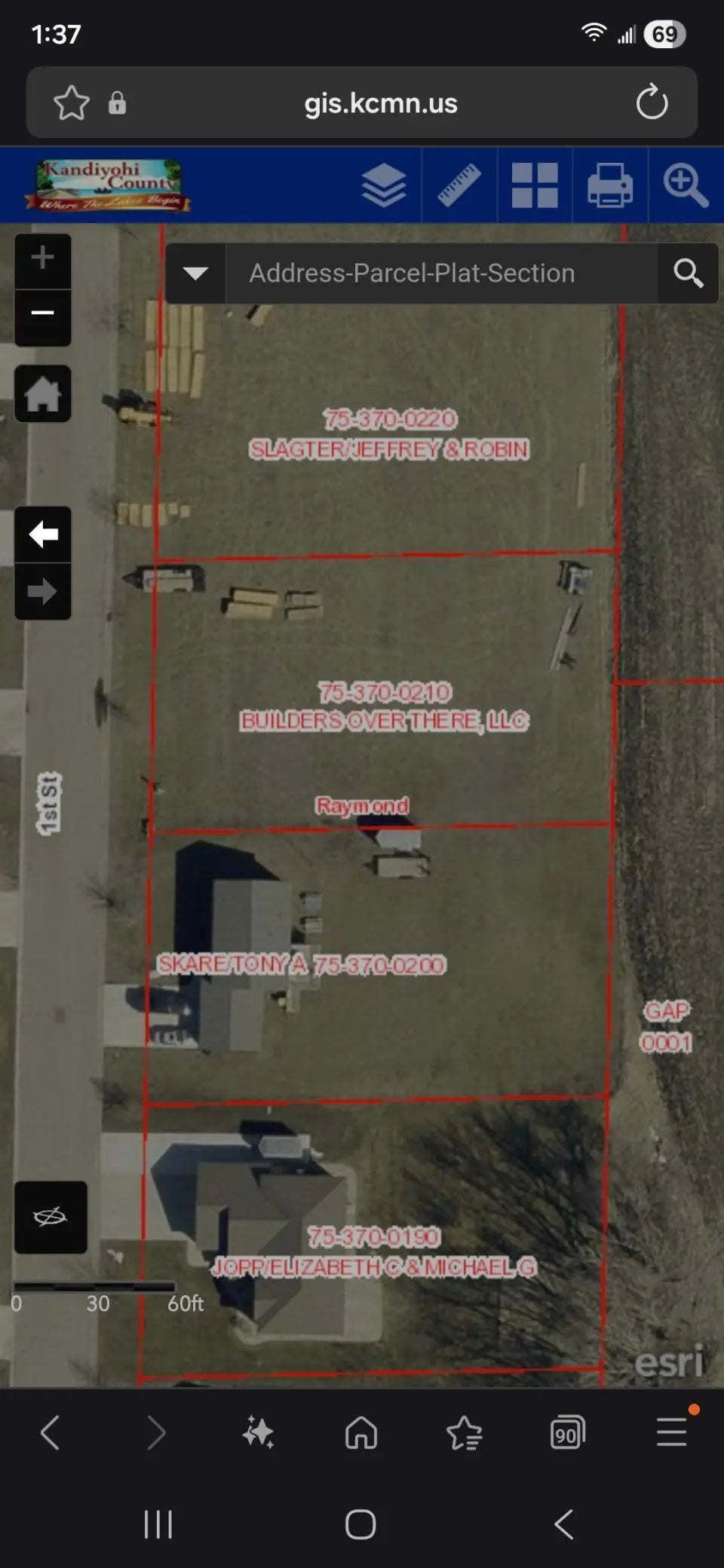The image size is (724, 1568).
Task: Zoom out on the map
Action: pos(43,314)
